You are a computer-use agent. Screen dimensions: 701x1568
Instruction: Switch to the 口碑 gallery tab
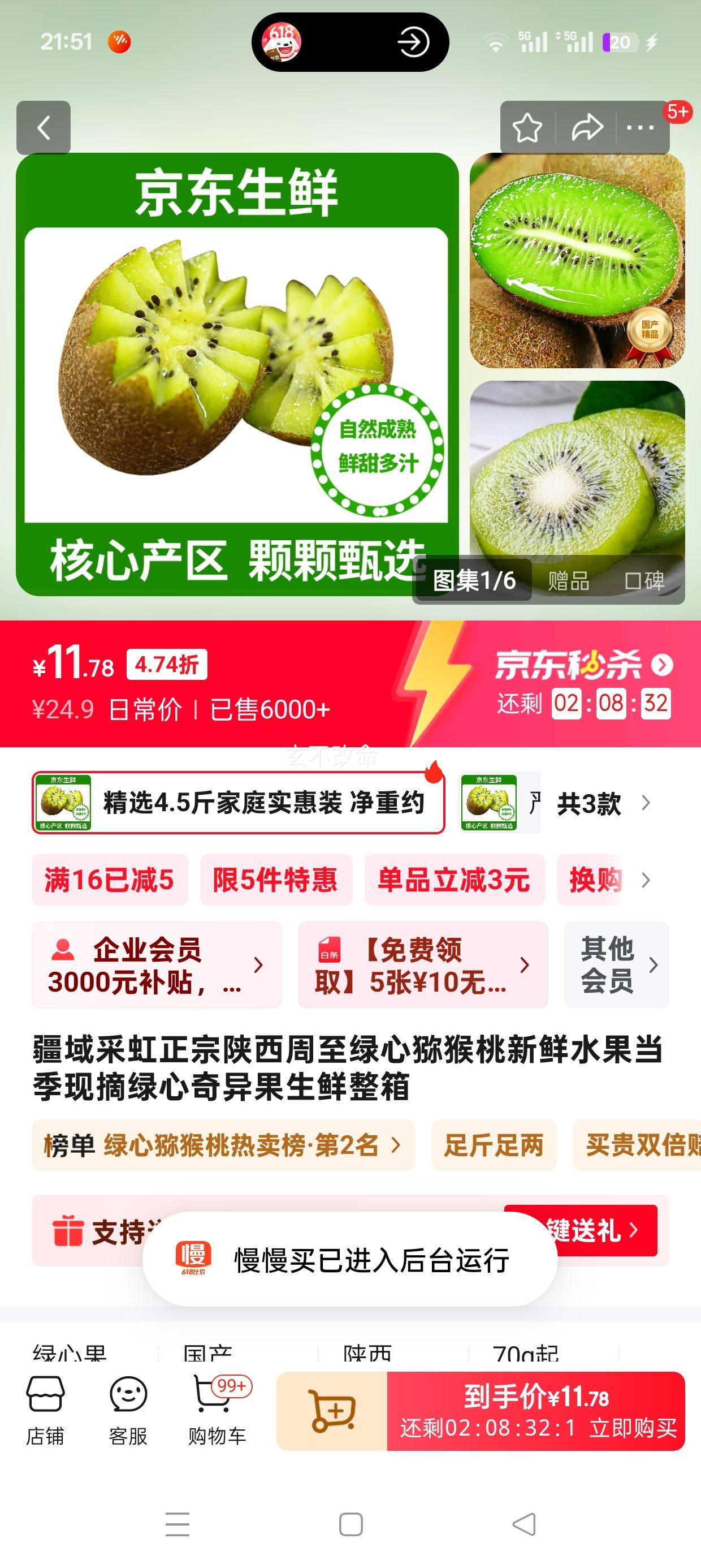pos(645,581)
